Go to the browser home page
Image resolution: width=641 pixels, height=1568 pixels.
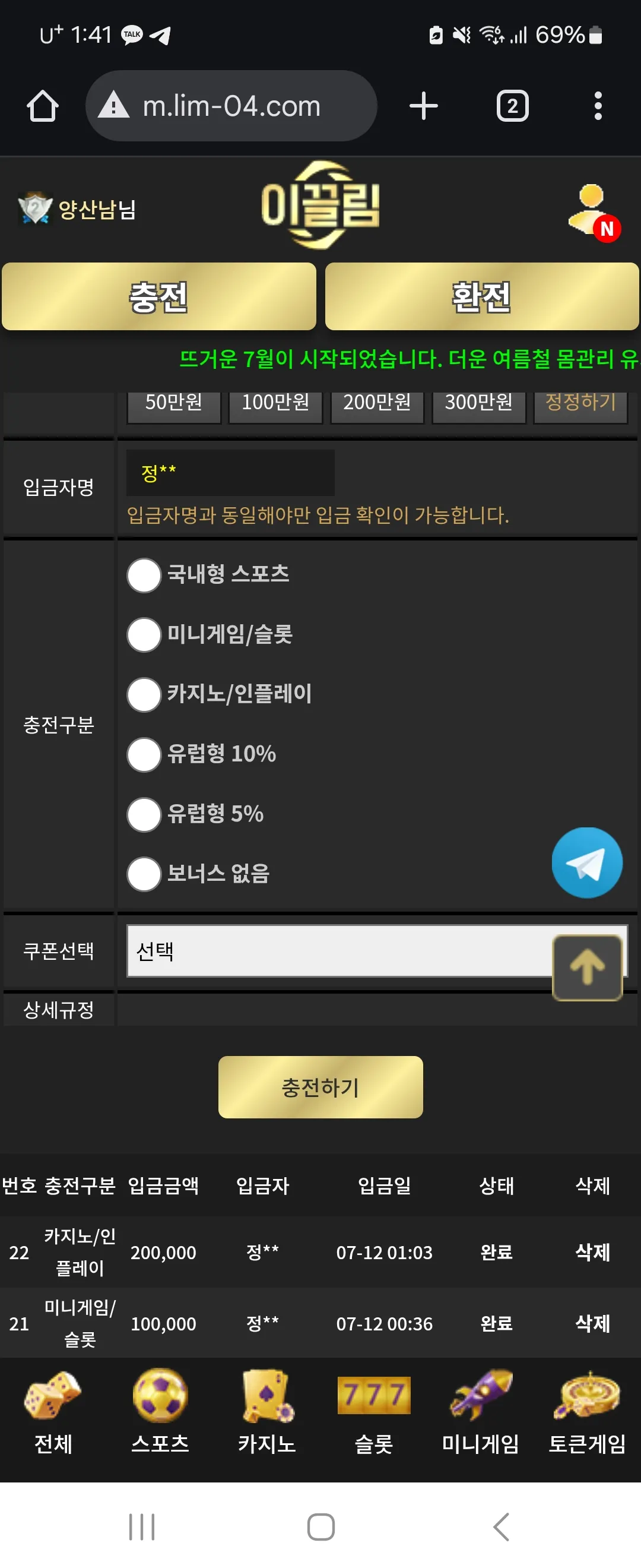click(43, 106)
